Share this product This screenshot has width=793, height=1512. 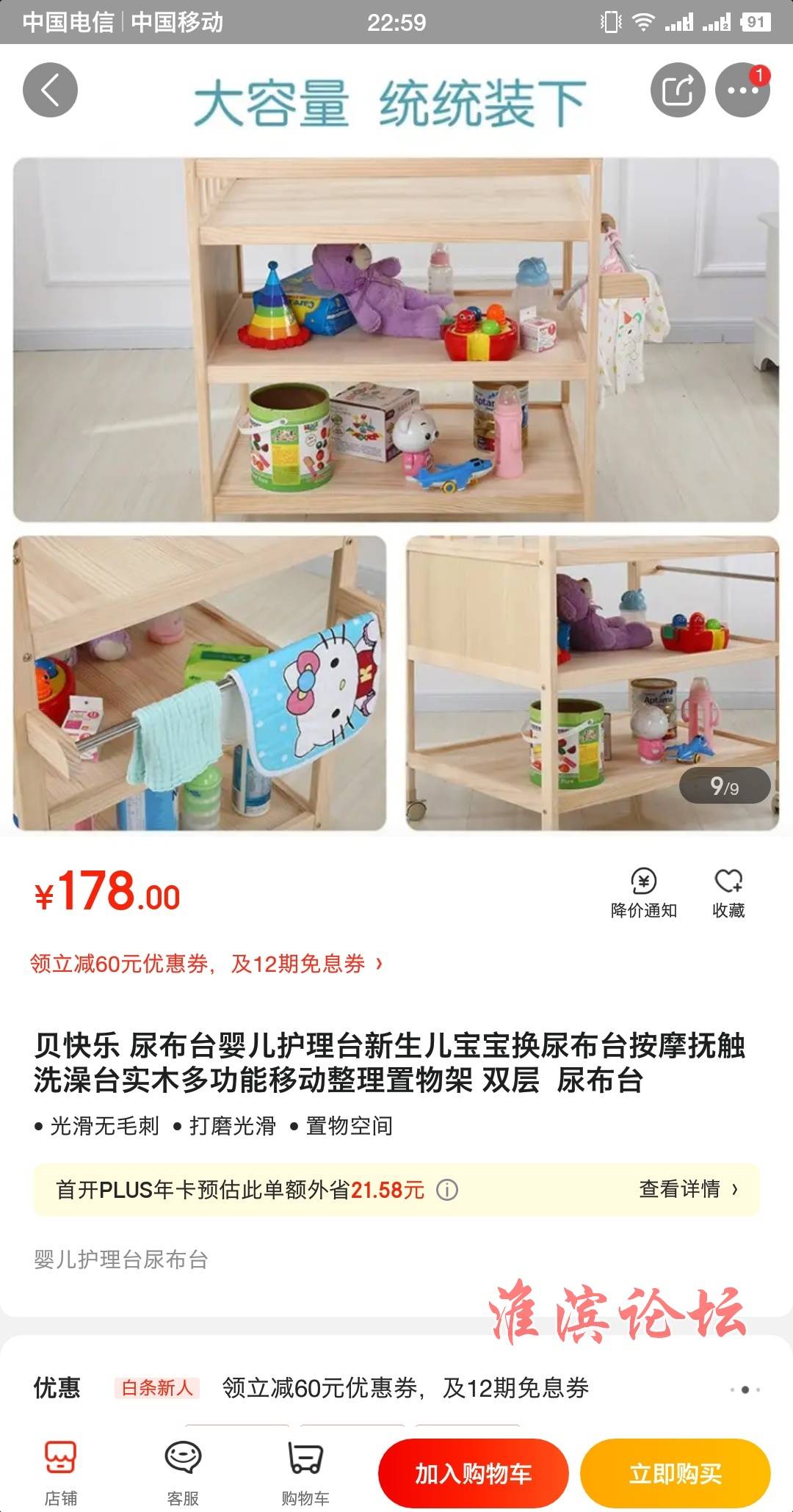tap(677, 90)
